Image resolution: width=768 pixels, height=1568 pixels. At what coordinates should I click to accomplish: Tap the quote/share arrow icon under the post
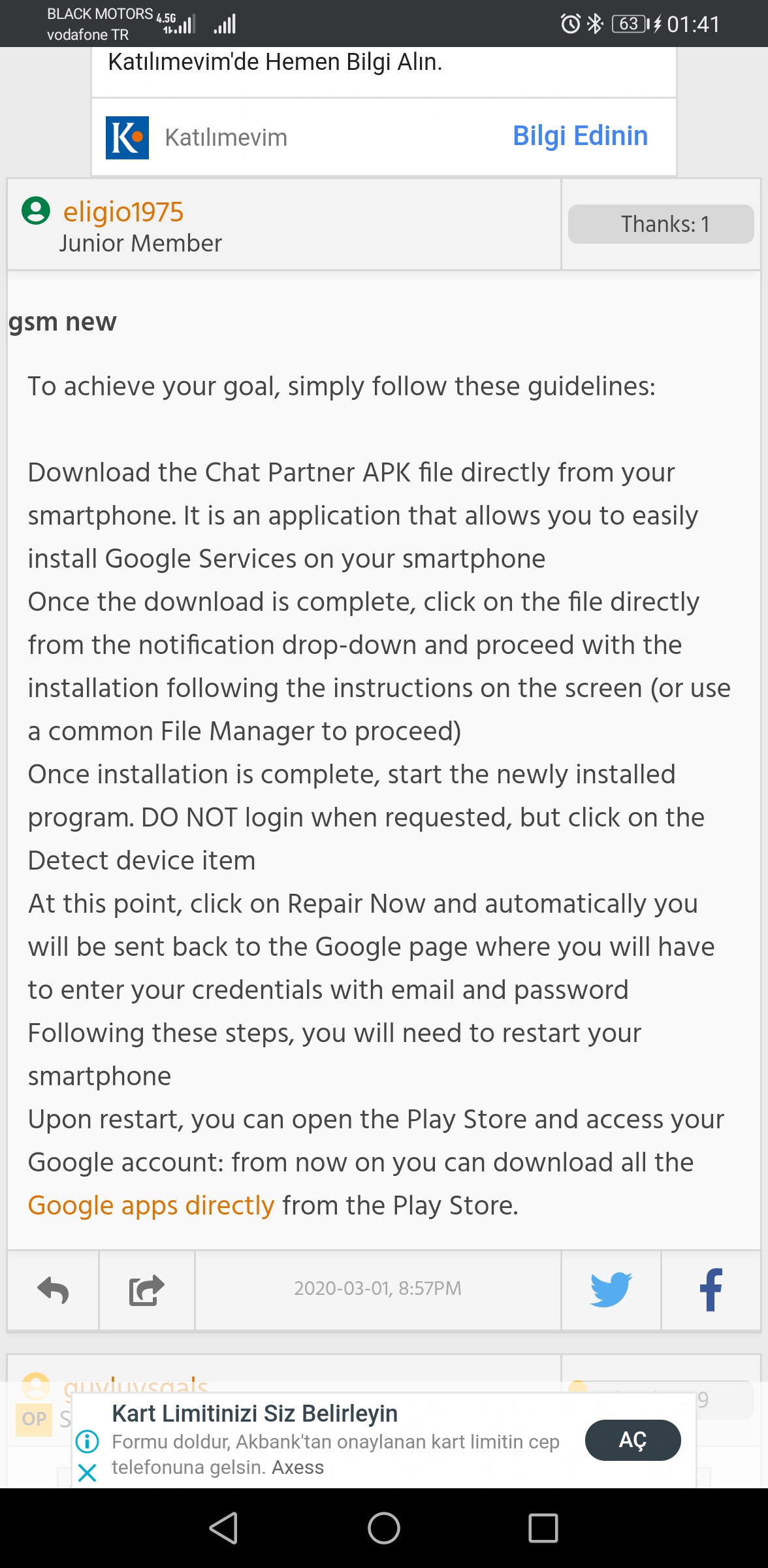(147, 1290)
